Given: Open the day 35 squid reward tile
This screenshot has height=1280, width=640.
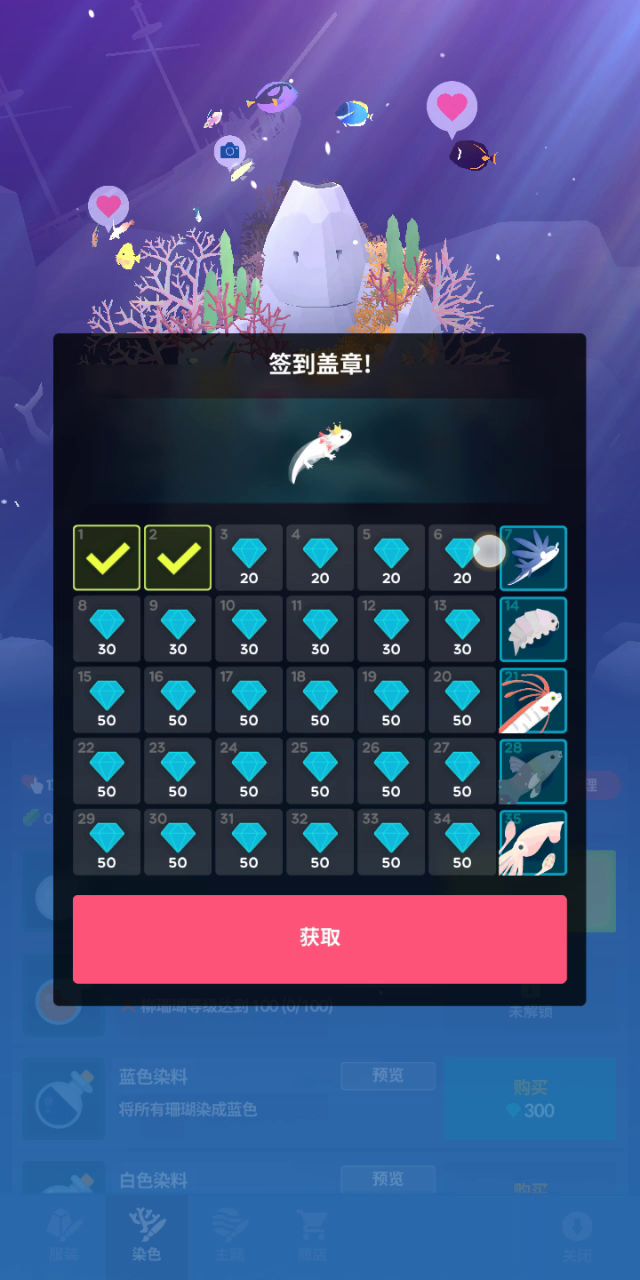Looking at the screenshot, I should tap(533, 842).
